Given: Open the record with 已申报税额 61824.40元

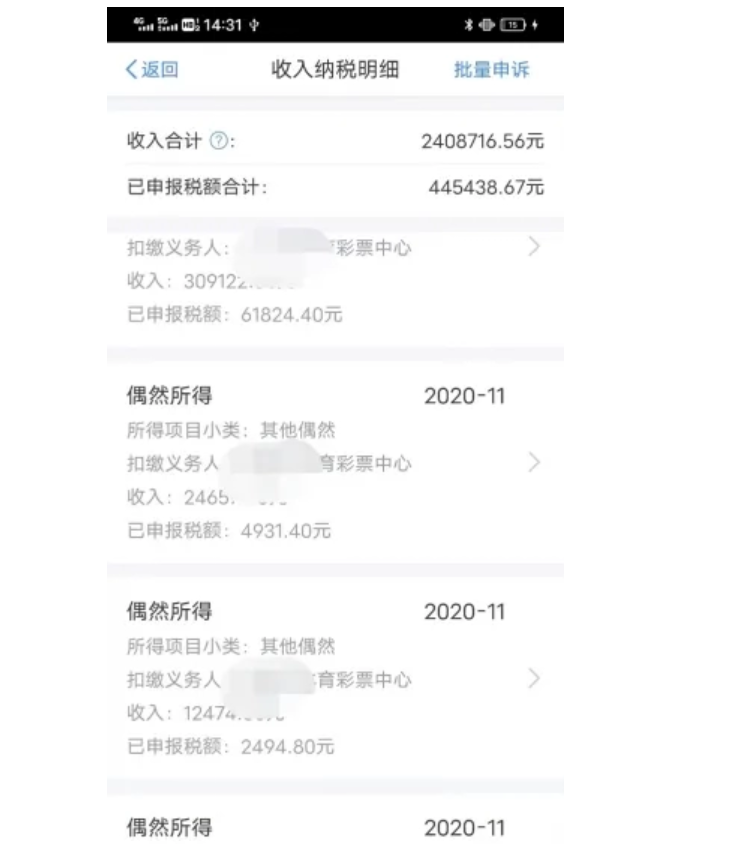Looking at the screenshot, I should click(x=334, y=282).
